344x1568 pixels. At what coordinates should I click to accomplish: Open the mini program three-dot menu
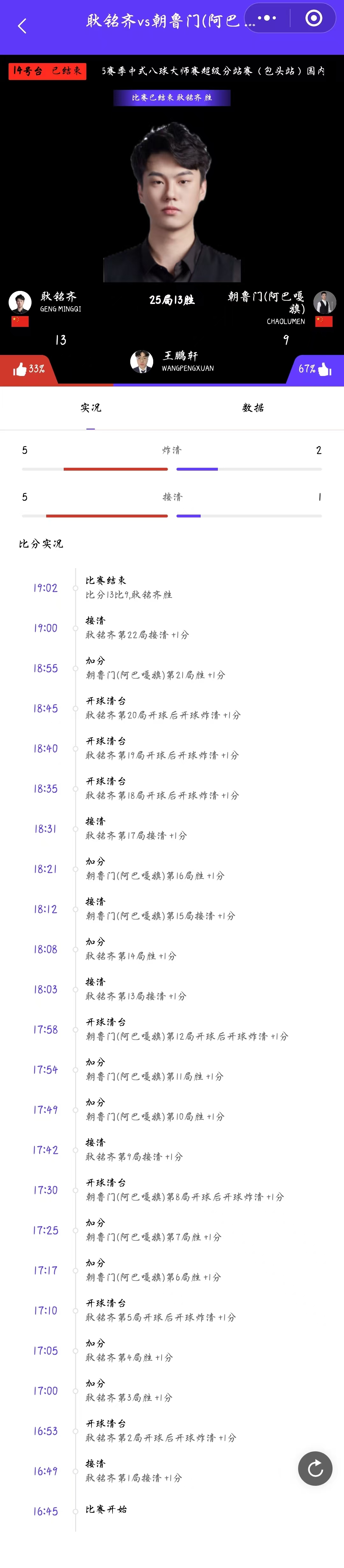267,18
